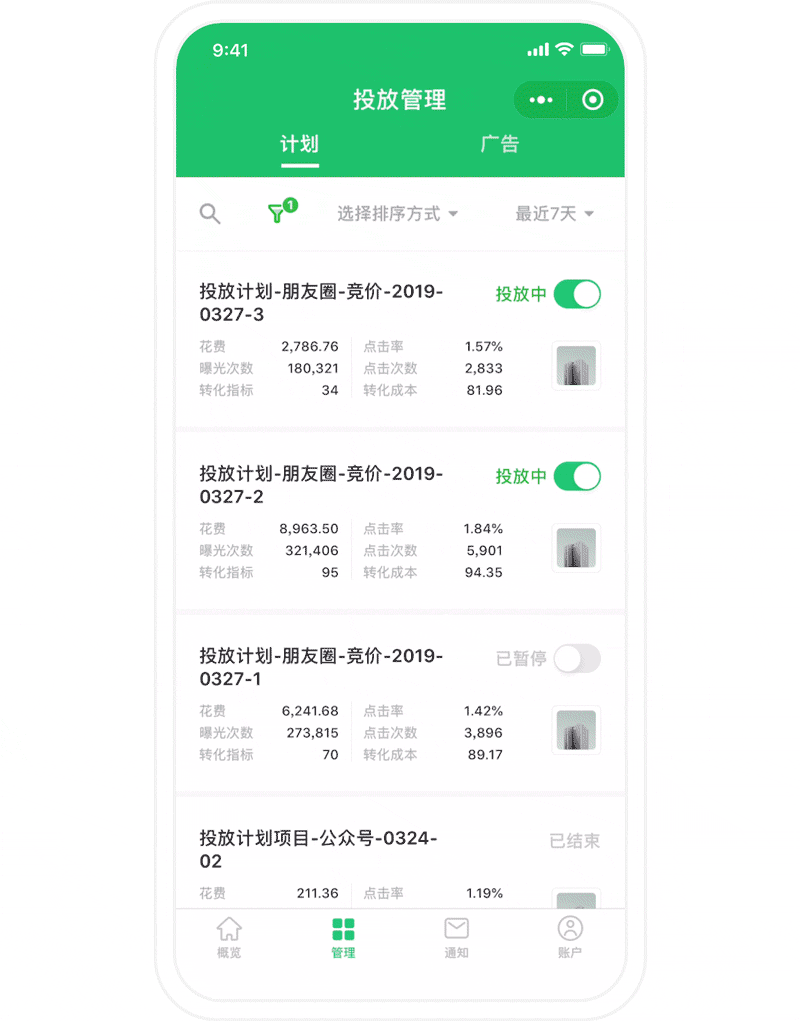Open the mini-program more options menu
This screenshot has width=800, height=1021.
click(539, 100)
